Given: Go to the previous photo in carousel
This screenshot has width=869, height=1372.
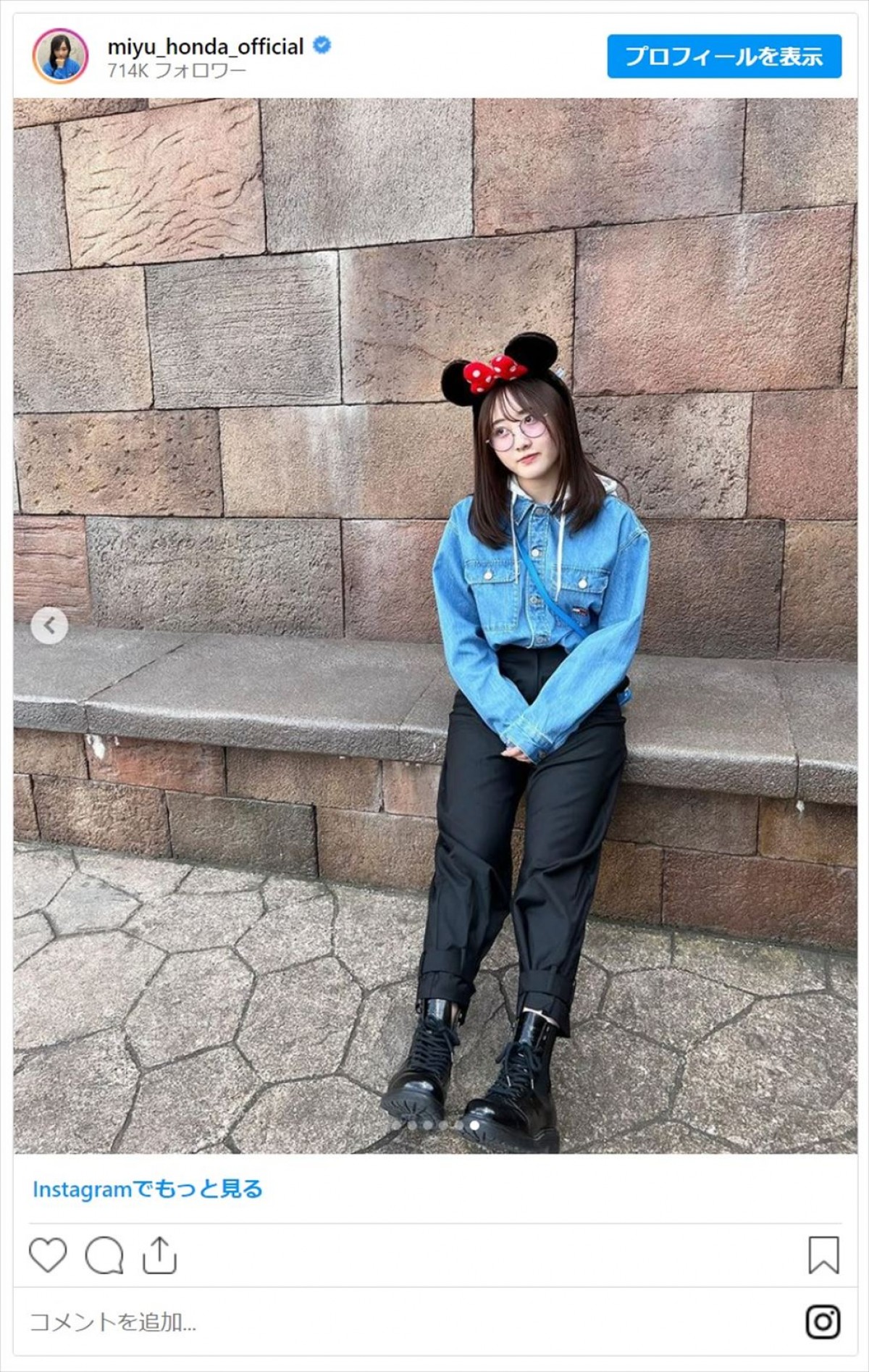Looking at the screenshot, I should pyautogui.click(x=49, y=625).
